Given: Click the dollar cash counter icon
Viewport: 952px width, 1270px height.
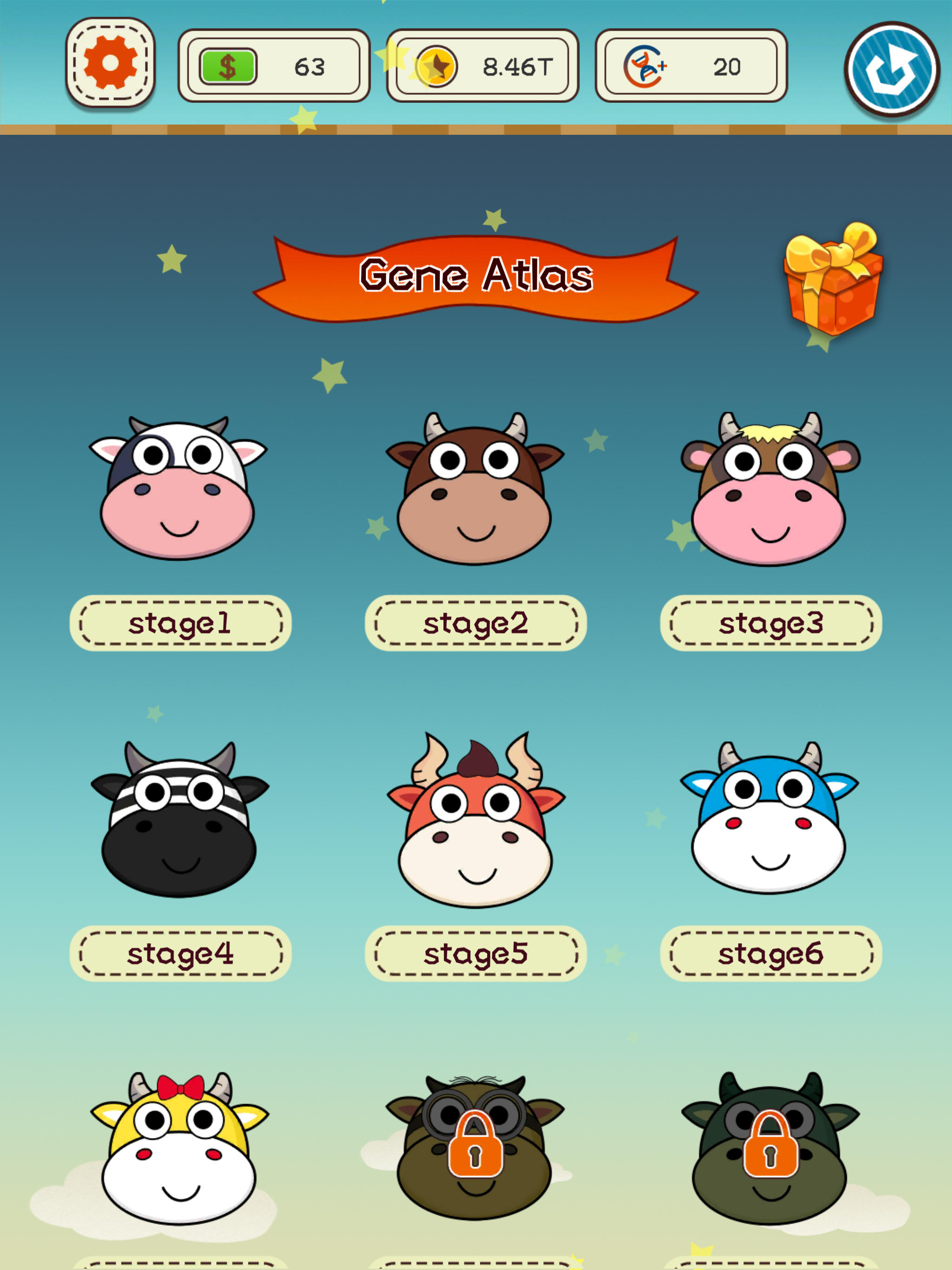Looking at the screenshot, I should click(229, 66).
